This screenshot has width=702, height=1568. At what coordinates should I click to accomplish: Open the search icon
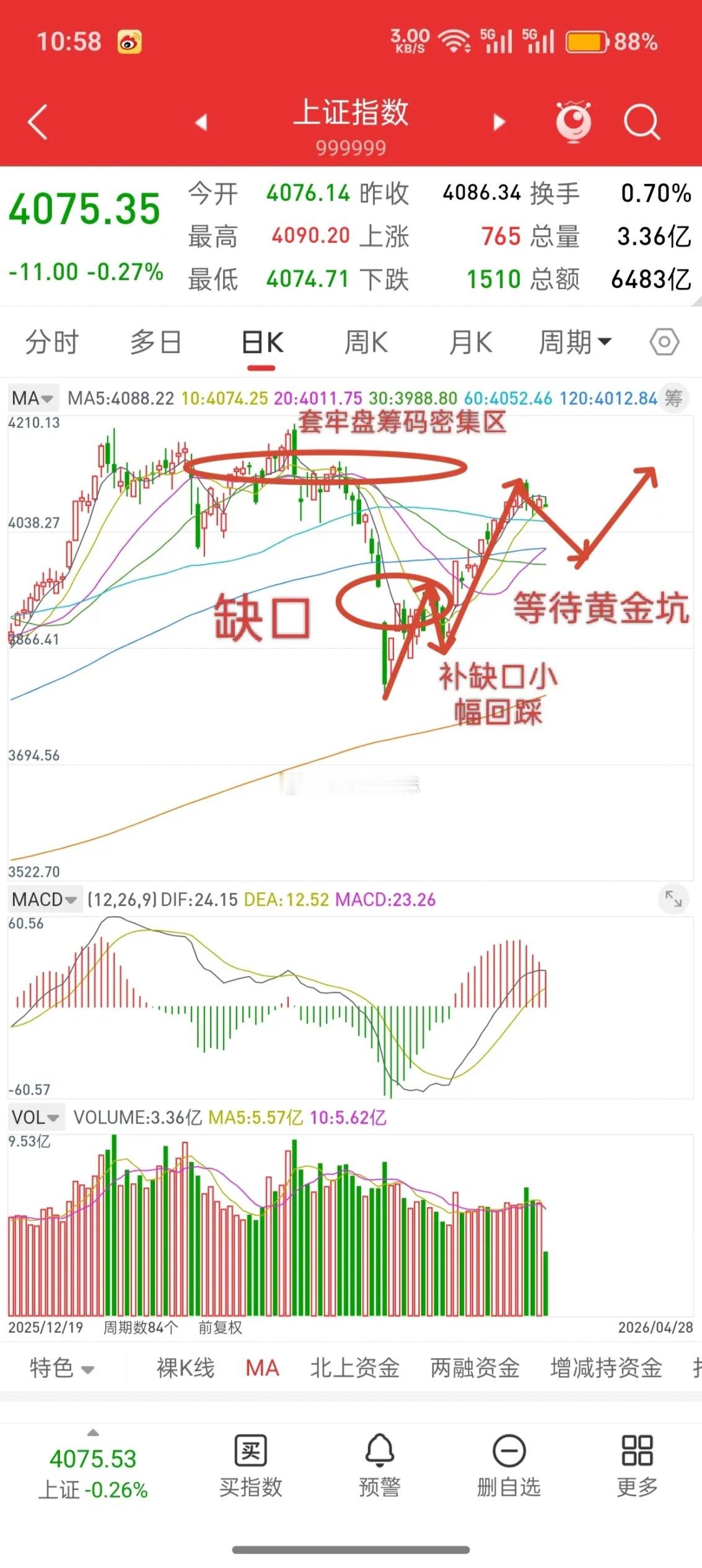(643, 122)
